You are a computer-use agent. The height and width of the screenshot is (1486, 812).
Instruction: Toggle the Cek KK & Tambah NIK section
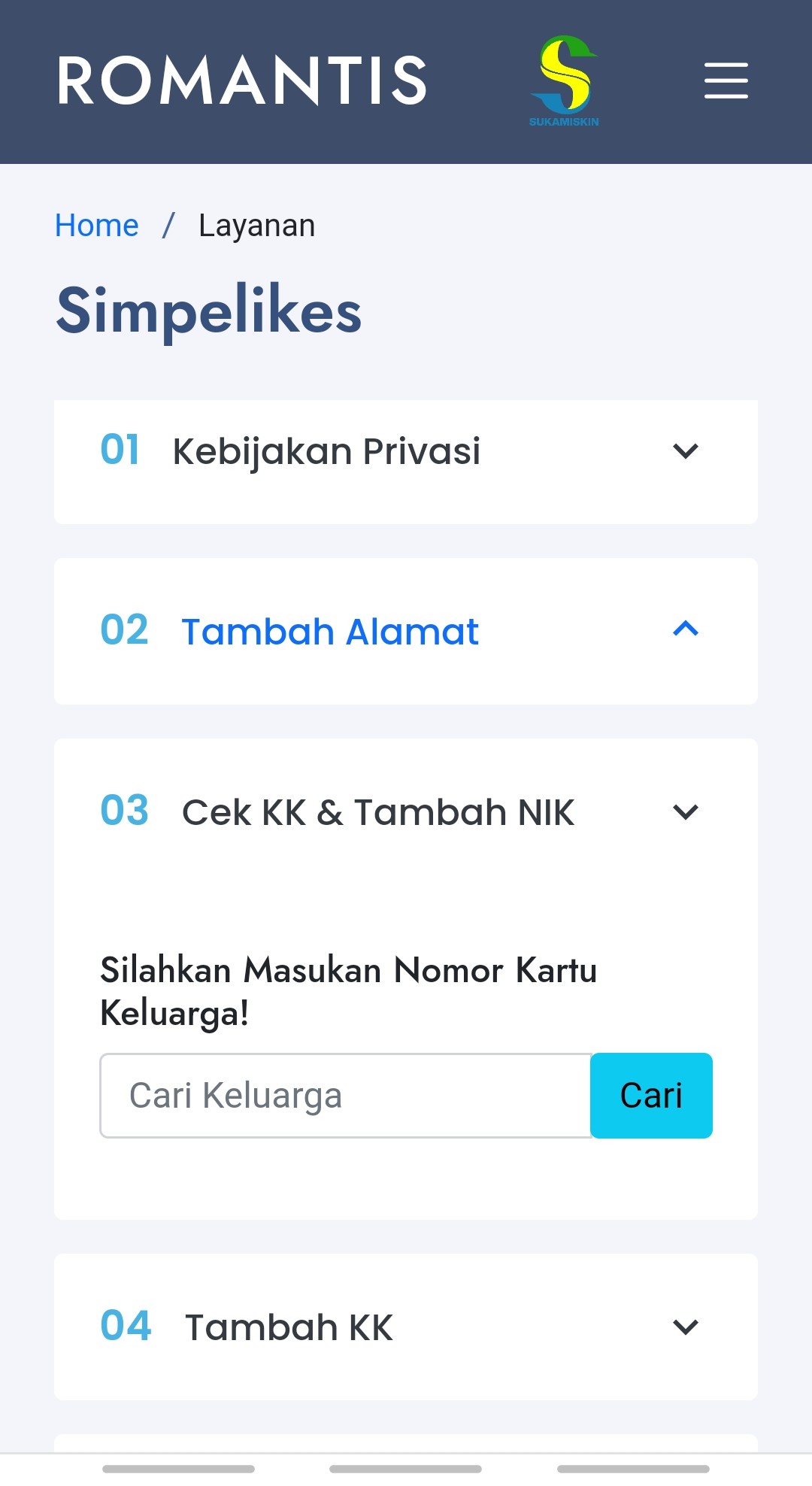click(406, 812)
